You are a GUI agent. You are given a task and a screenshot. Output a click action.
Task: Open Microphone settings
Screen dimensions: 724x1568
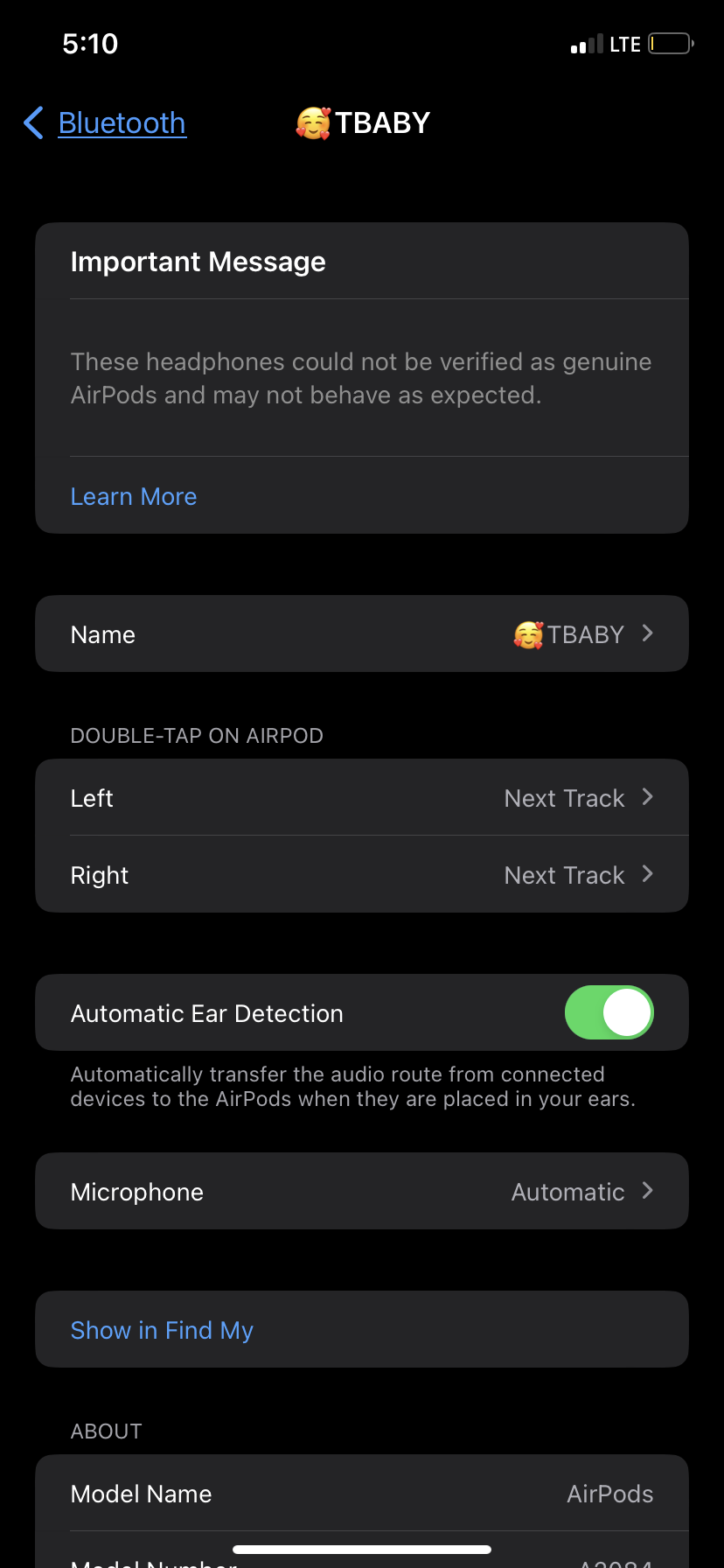362,1192
